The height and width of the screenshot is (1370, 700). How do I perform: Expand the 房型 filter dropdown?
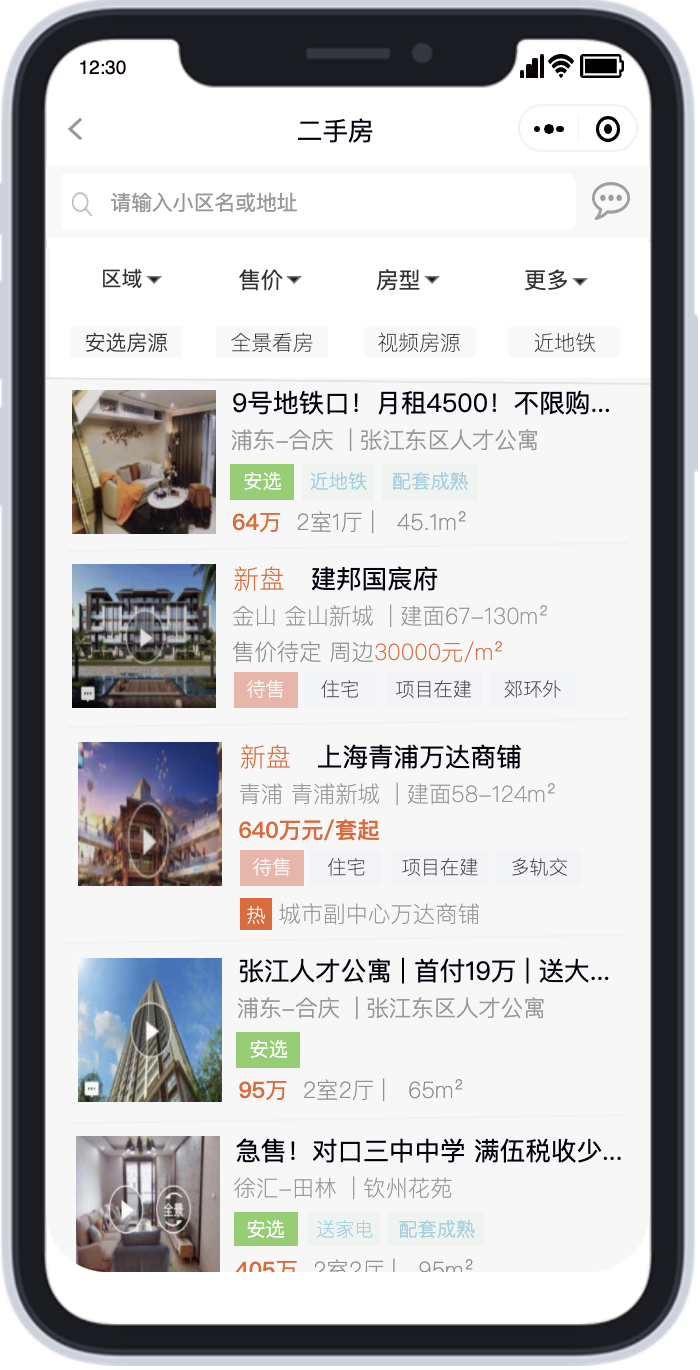(407, 280)
